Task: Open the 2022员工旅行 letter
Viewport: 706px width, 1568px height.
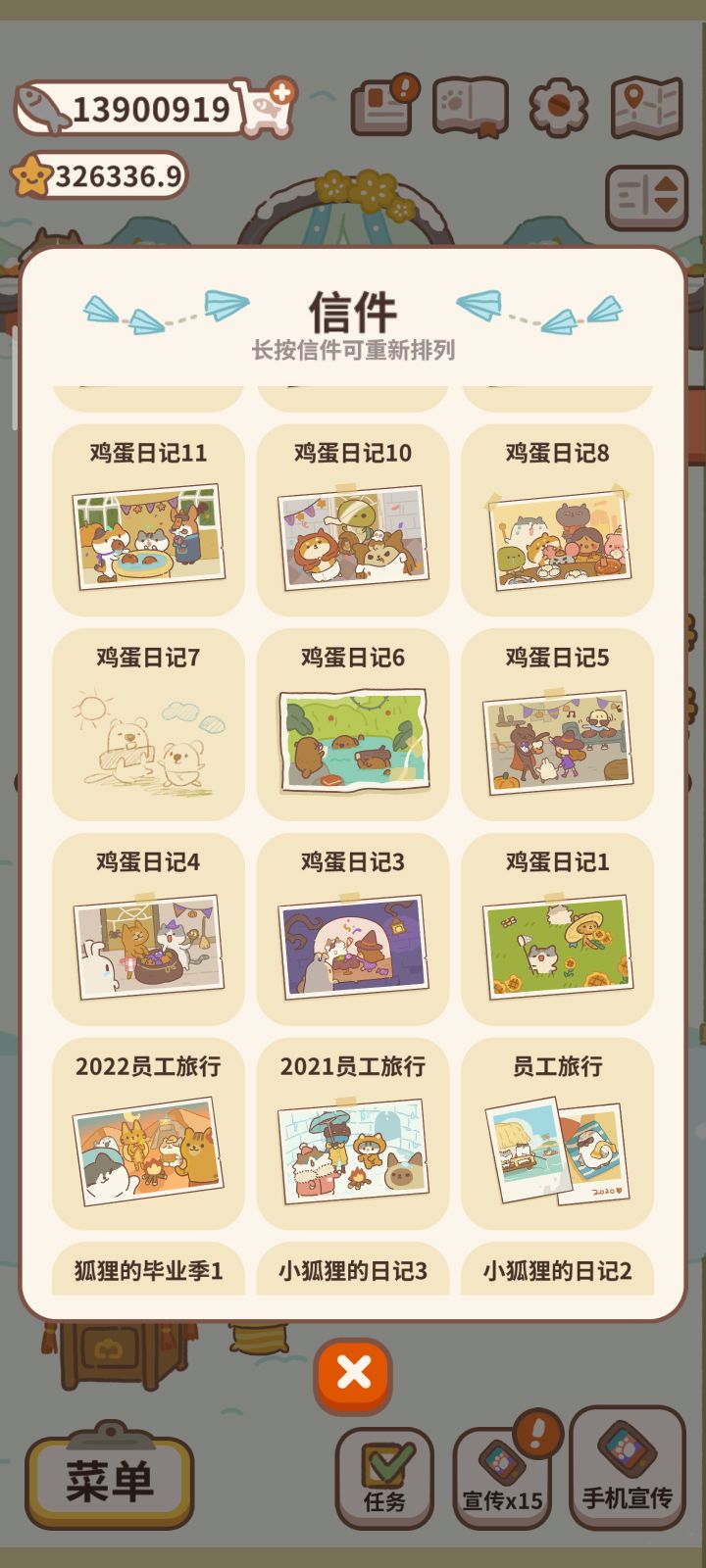Action: (x=148, y=1132)
